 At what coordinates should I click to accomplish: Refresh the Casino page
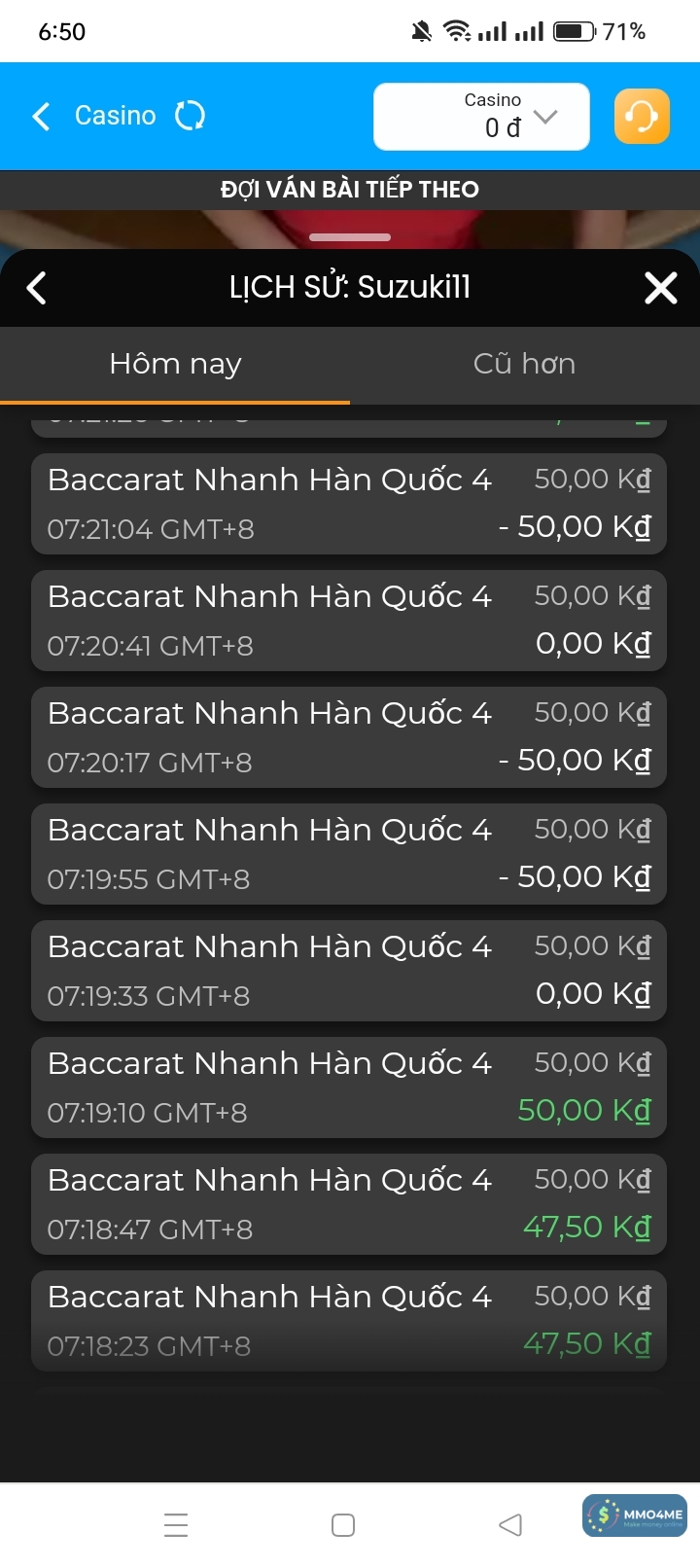[x=190, y=117]
